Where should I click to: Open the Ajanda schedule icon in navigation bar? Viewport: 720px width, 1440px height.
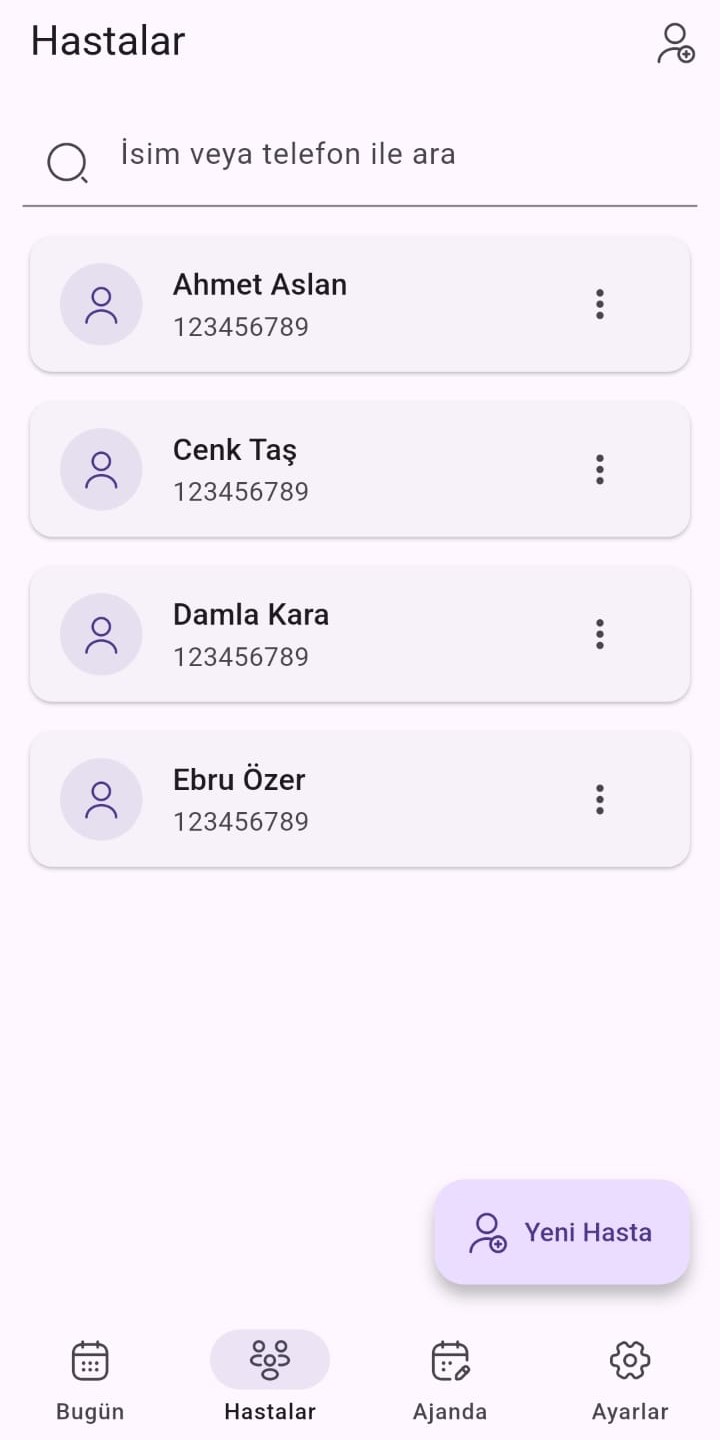click(450, 1360)
